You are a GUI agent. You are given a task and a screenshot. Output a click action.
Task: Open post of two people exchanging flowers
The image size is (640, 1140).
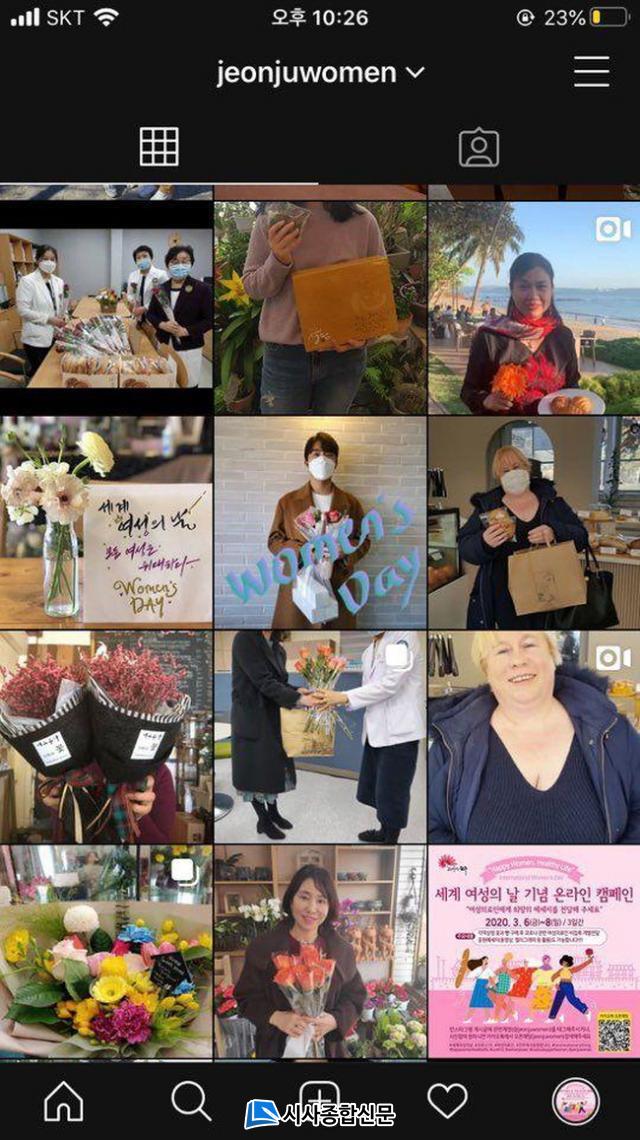click(320, 736)
